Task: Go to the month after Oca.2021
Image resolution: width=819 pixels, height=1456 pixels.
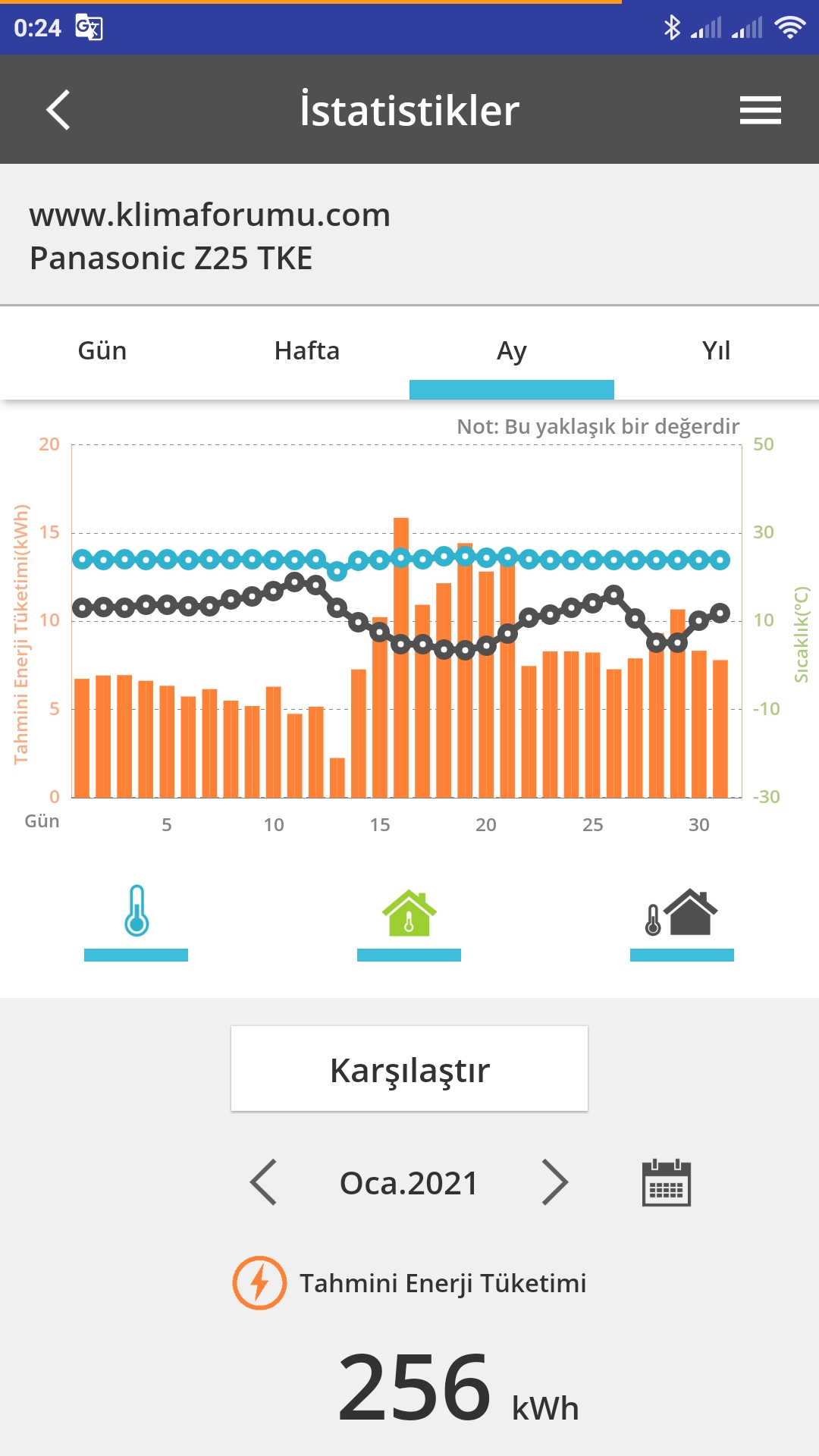Action: pos(554,1182)
